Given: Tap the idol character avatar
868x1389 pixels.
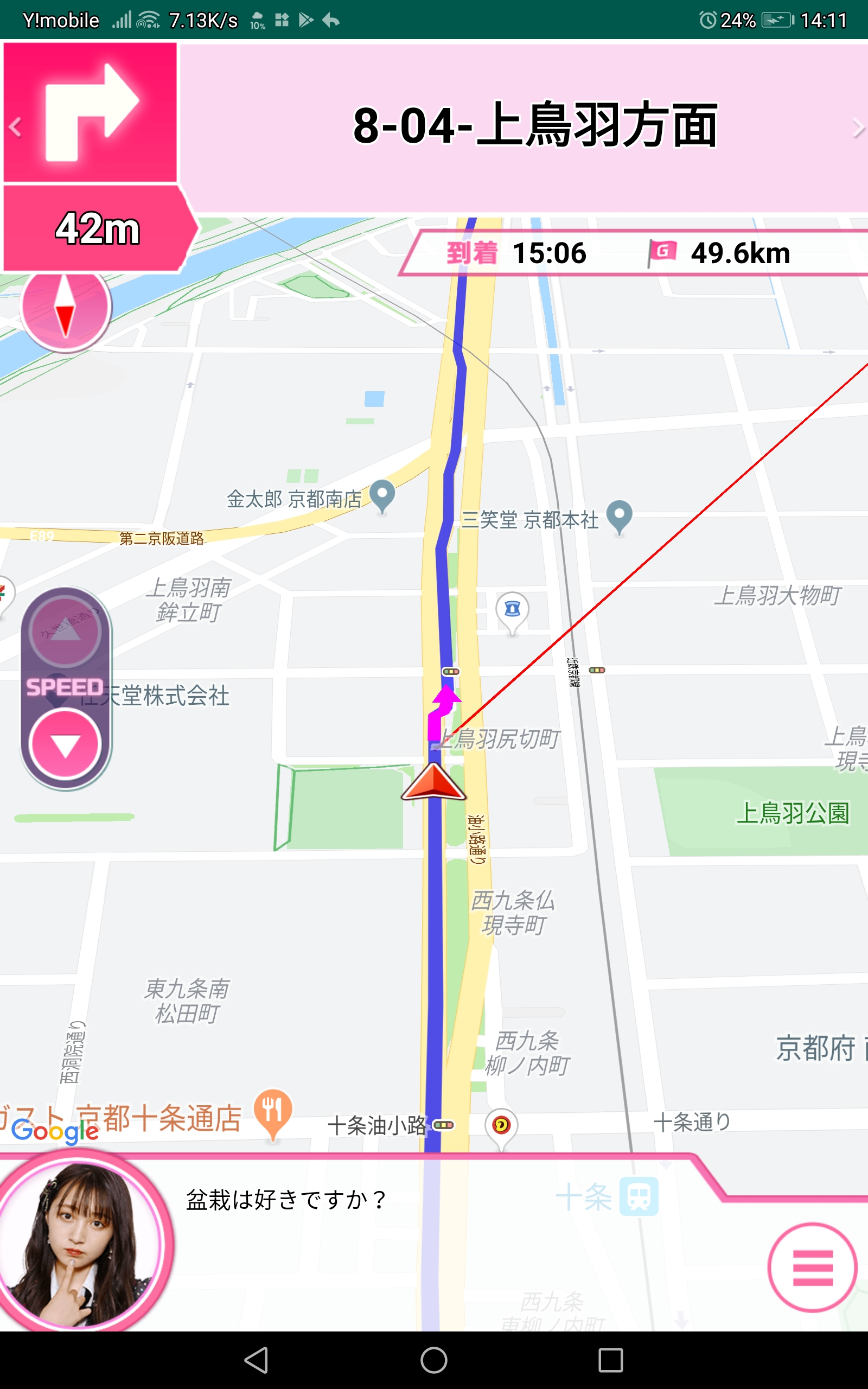Looking at the screenshot, I should [81, 1243].
